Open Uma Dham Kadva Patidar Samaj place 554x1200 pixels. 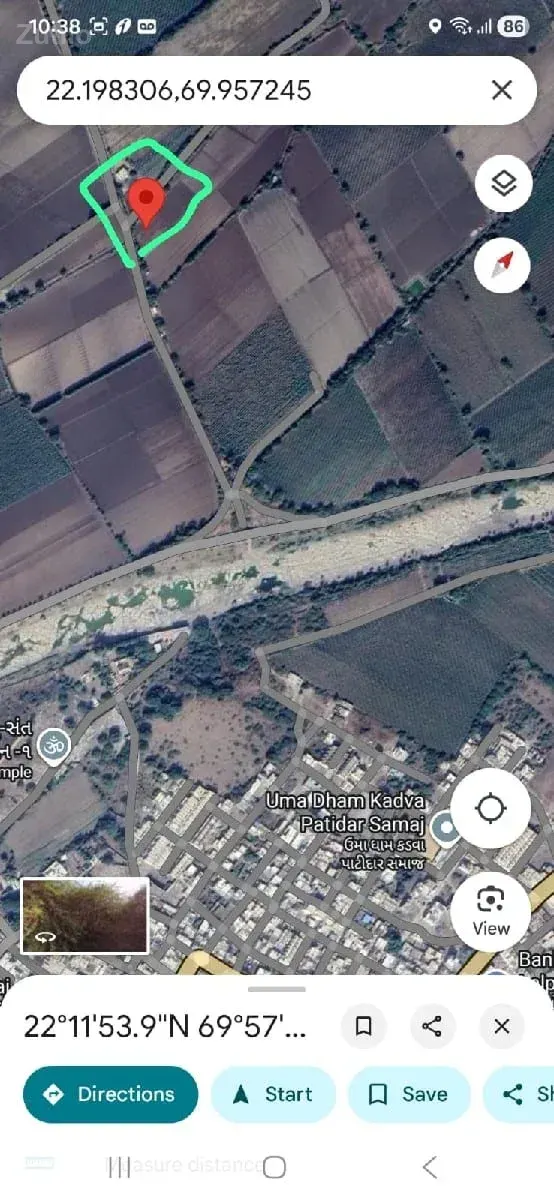pos(346,812)
